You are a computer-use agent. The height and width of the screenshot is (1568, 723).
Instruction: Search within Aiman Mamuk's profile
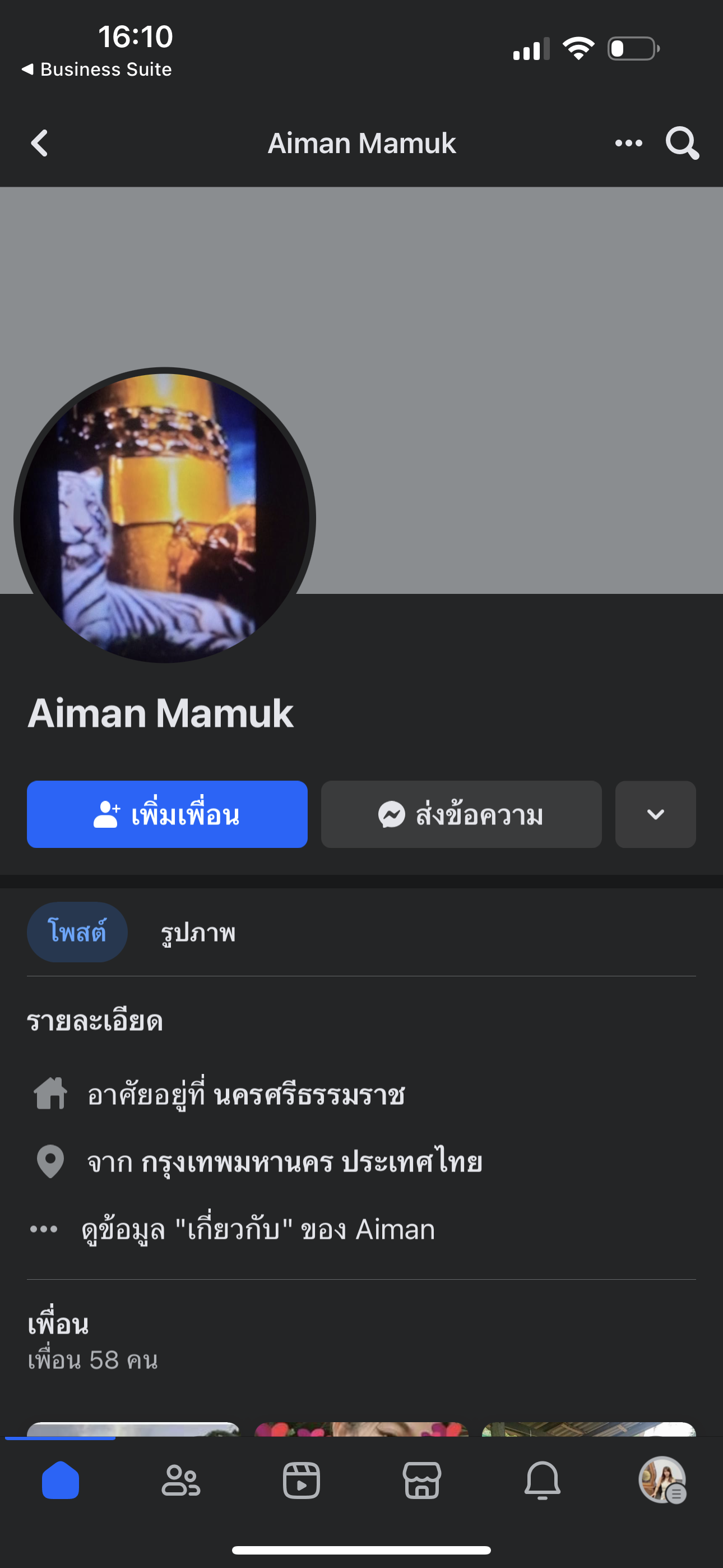click(x=682, y=143)
